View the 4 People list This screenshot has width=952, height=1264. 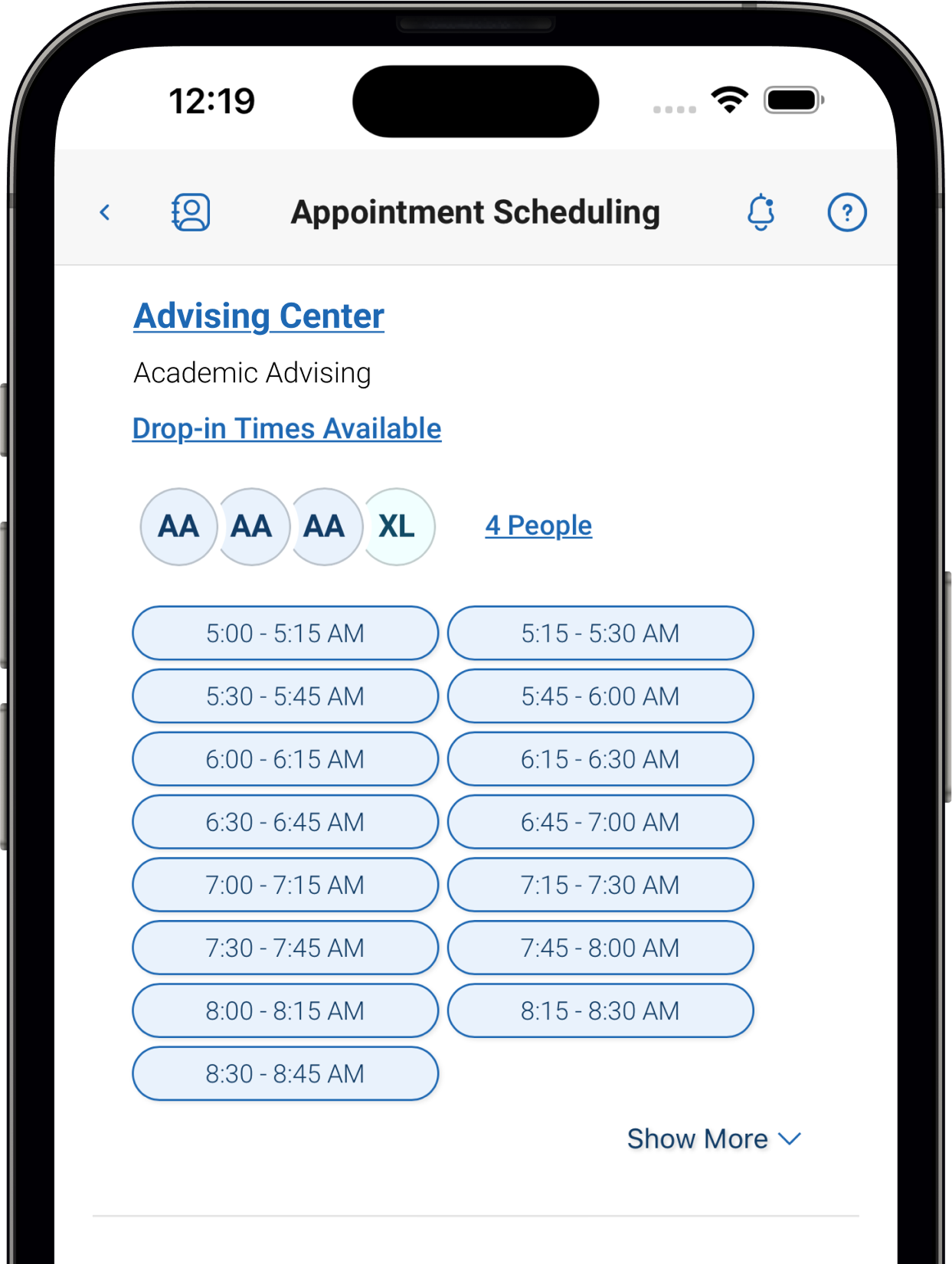pos(538,526)
